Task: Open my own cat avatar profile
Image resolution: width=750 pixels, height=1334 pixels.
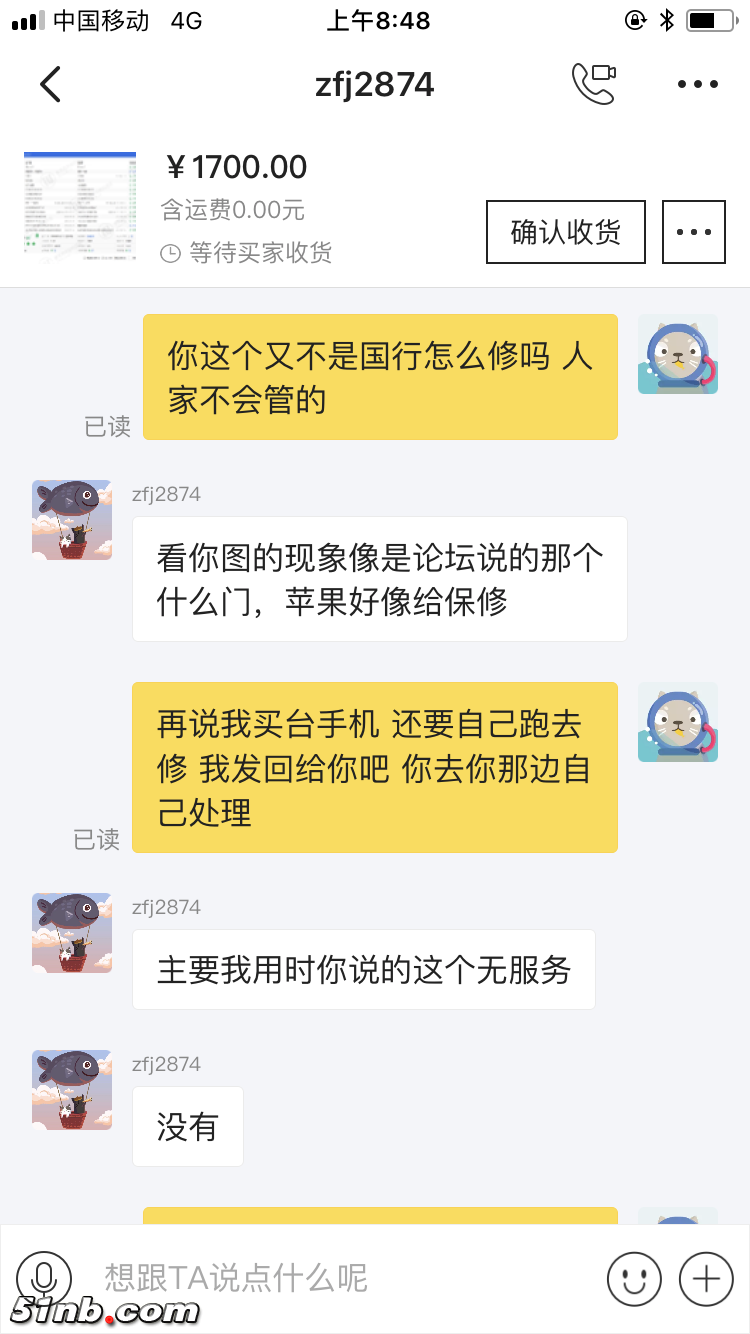Action: 678,354
